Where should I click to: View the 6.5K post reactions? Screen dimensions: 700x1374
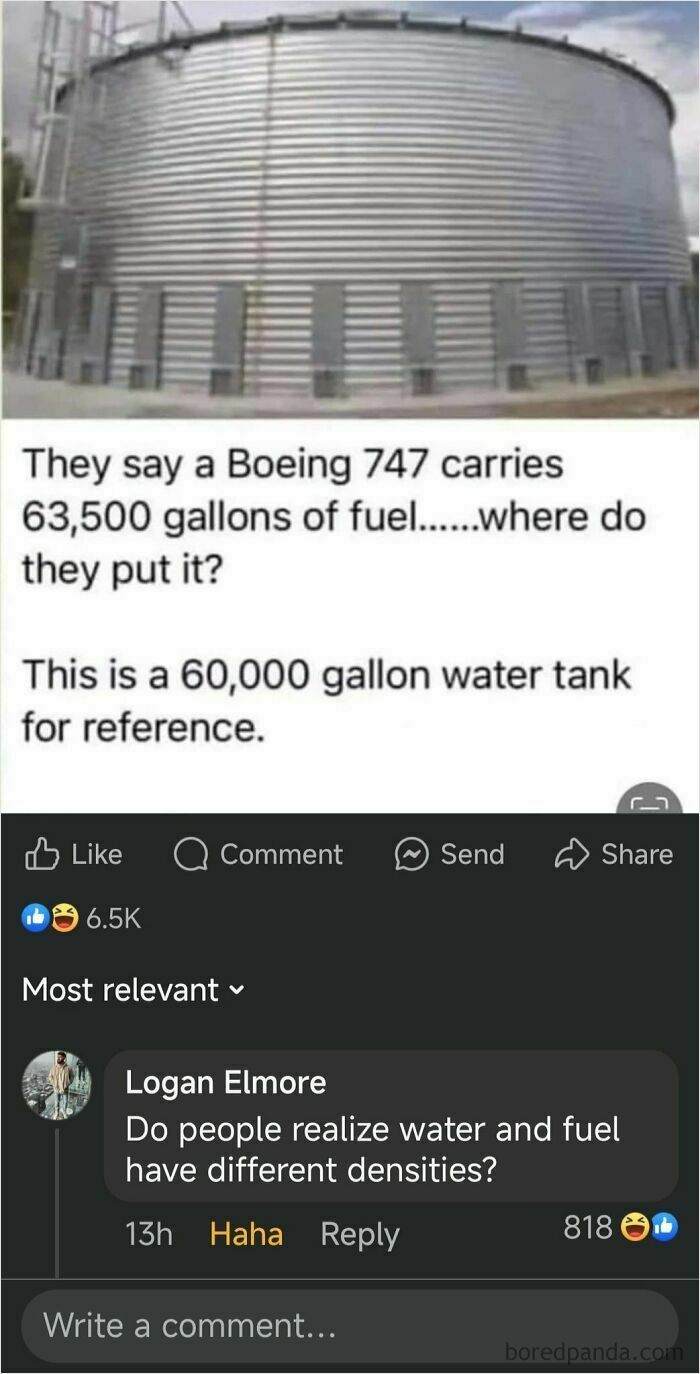82,918
